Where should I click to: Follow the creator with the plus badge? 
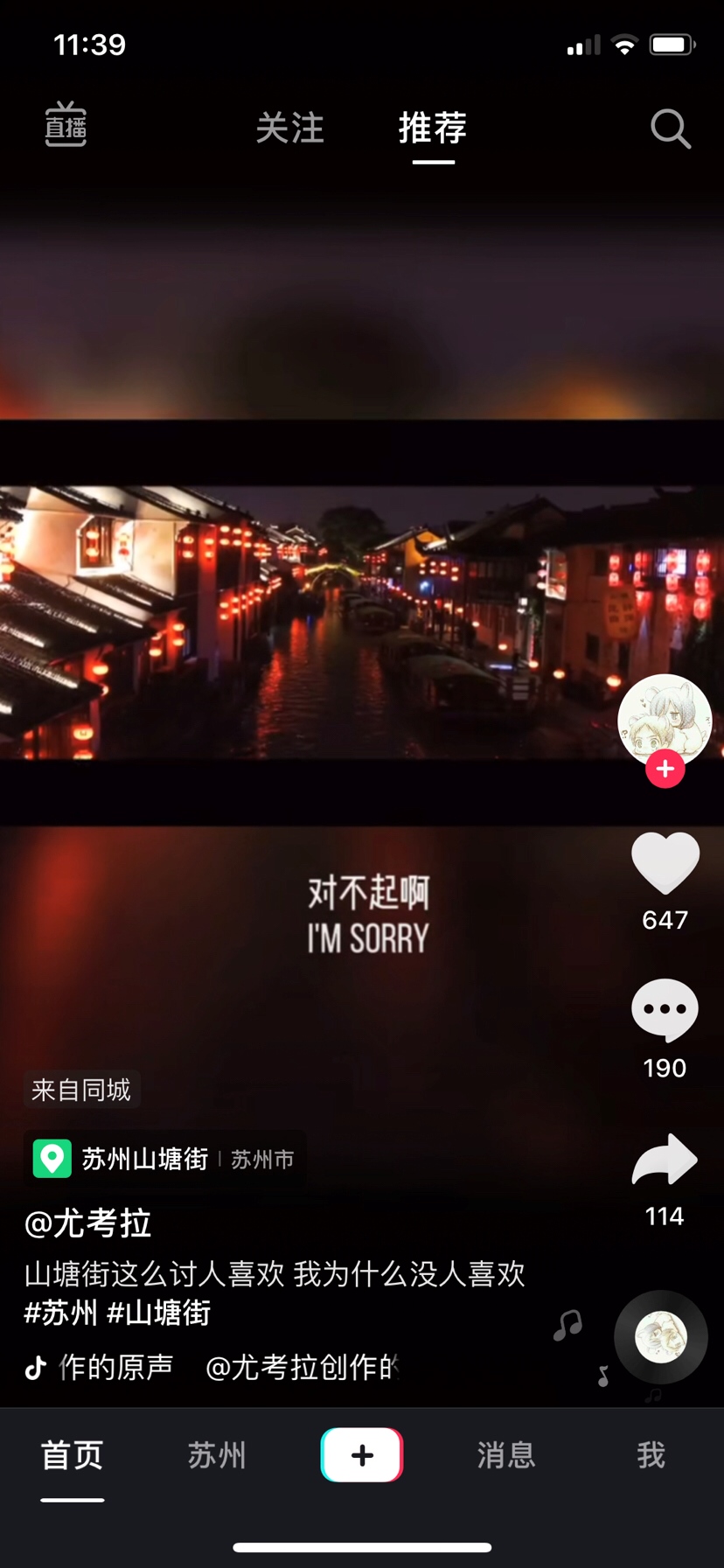tap(665, 770)
